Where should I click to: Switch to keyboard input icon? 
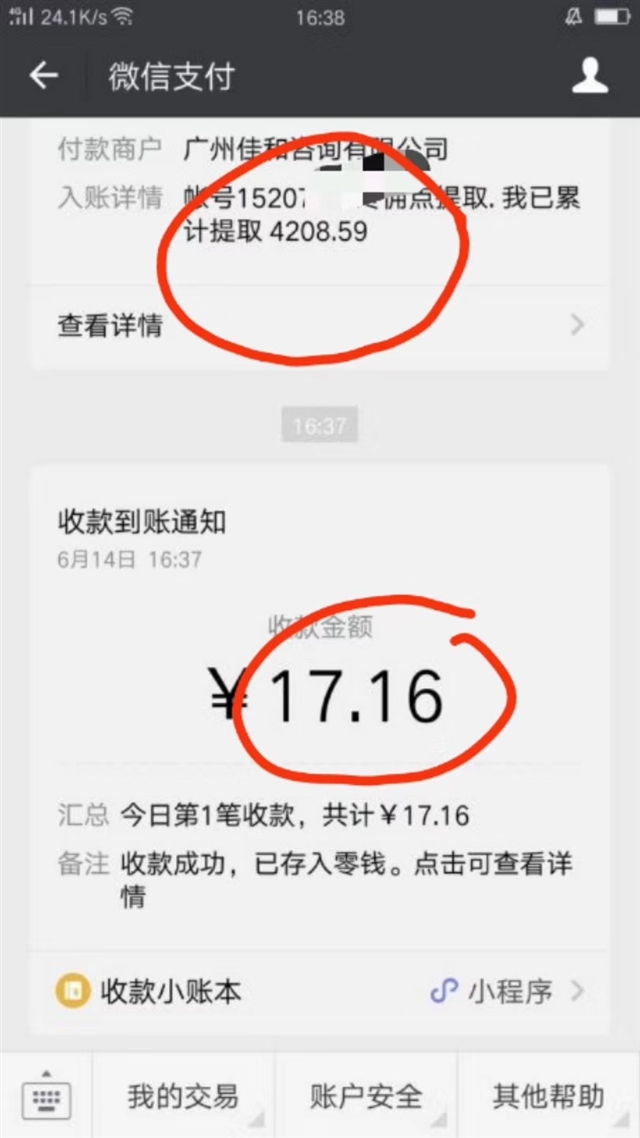(46, 1095)
